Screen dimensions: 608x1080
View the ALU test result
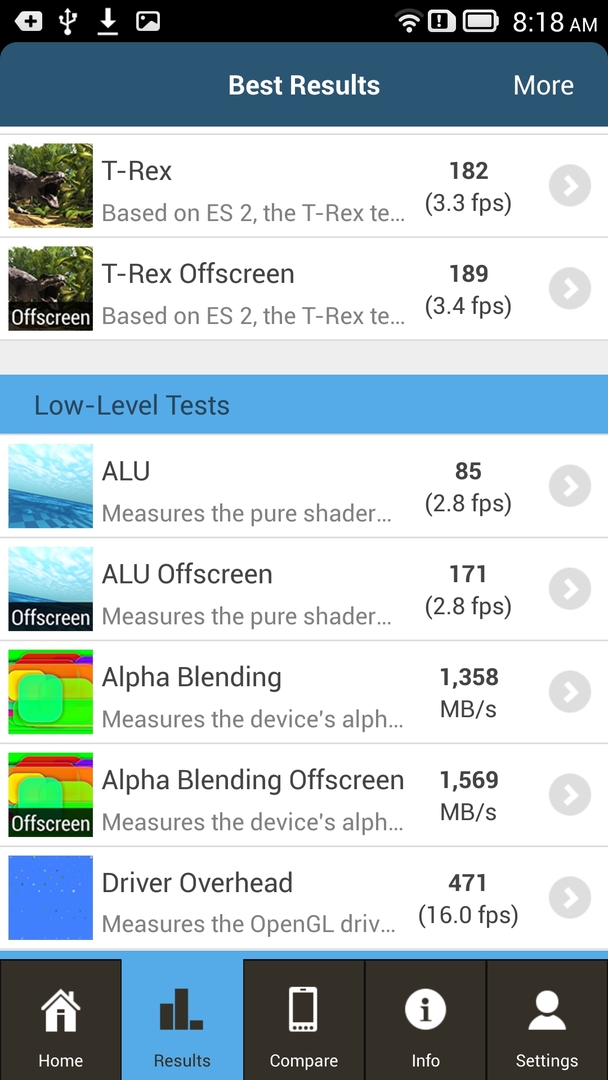pyautogui.click(x=300, y=487)
